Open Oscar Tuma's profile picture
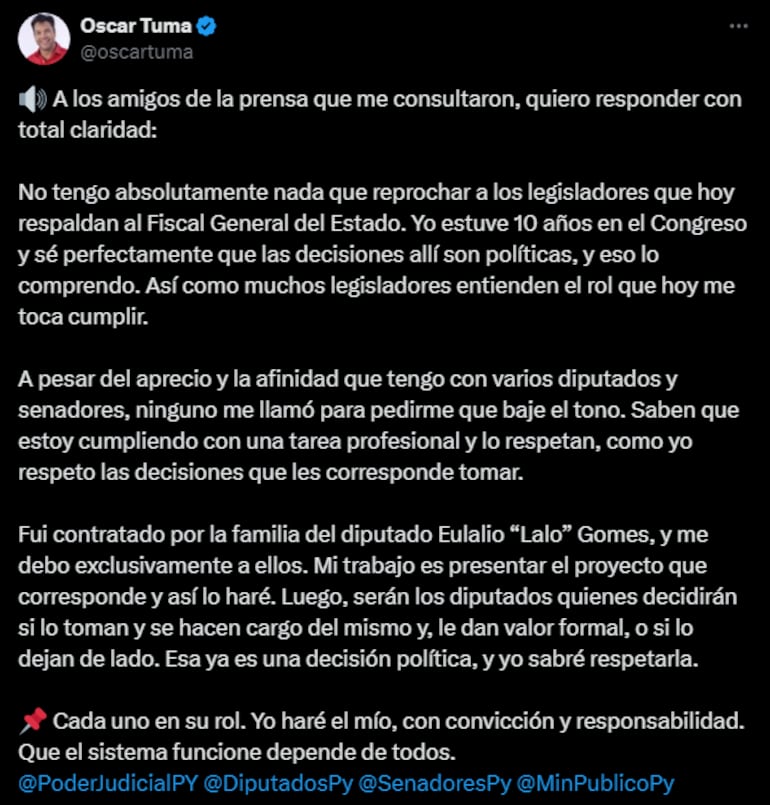The image size is (770, 805). pos(44,38)
